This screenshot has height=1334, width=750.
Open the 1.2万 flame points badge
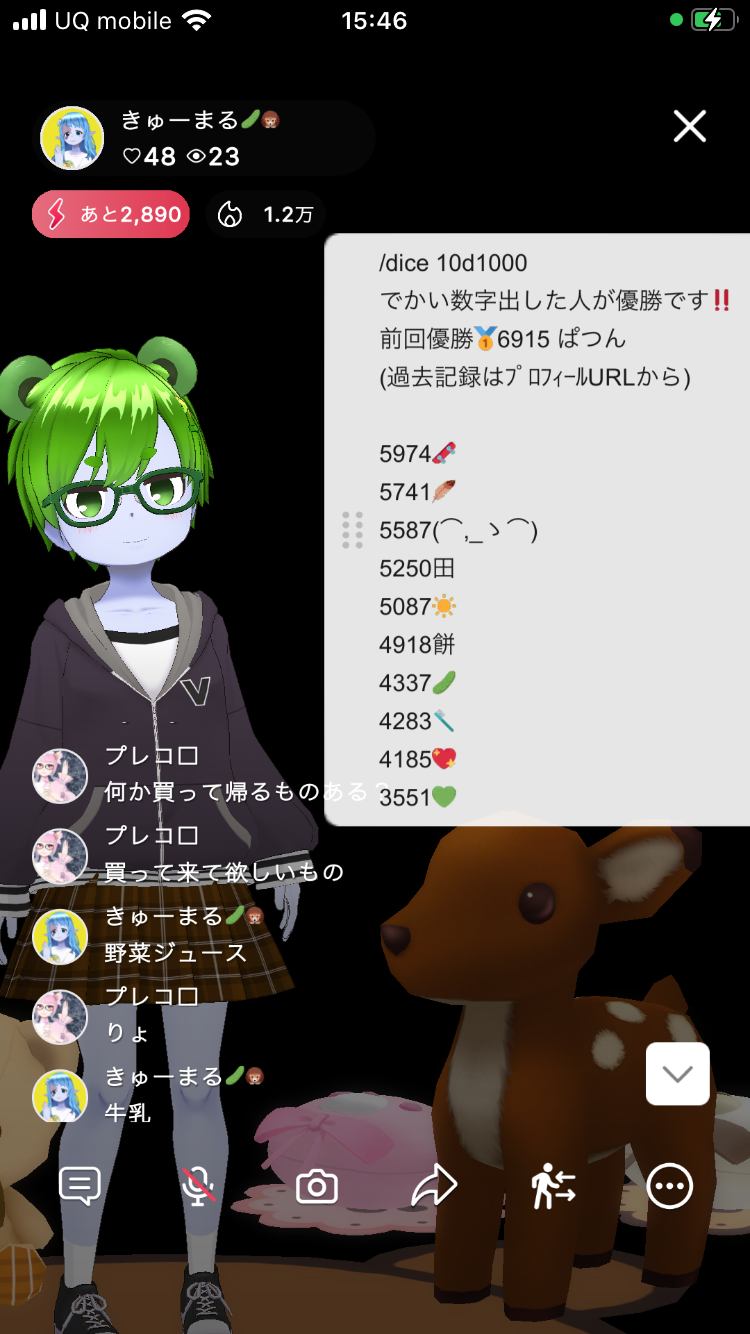point(266,214)
